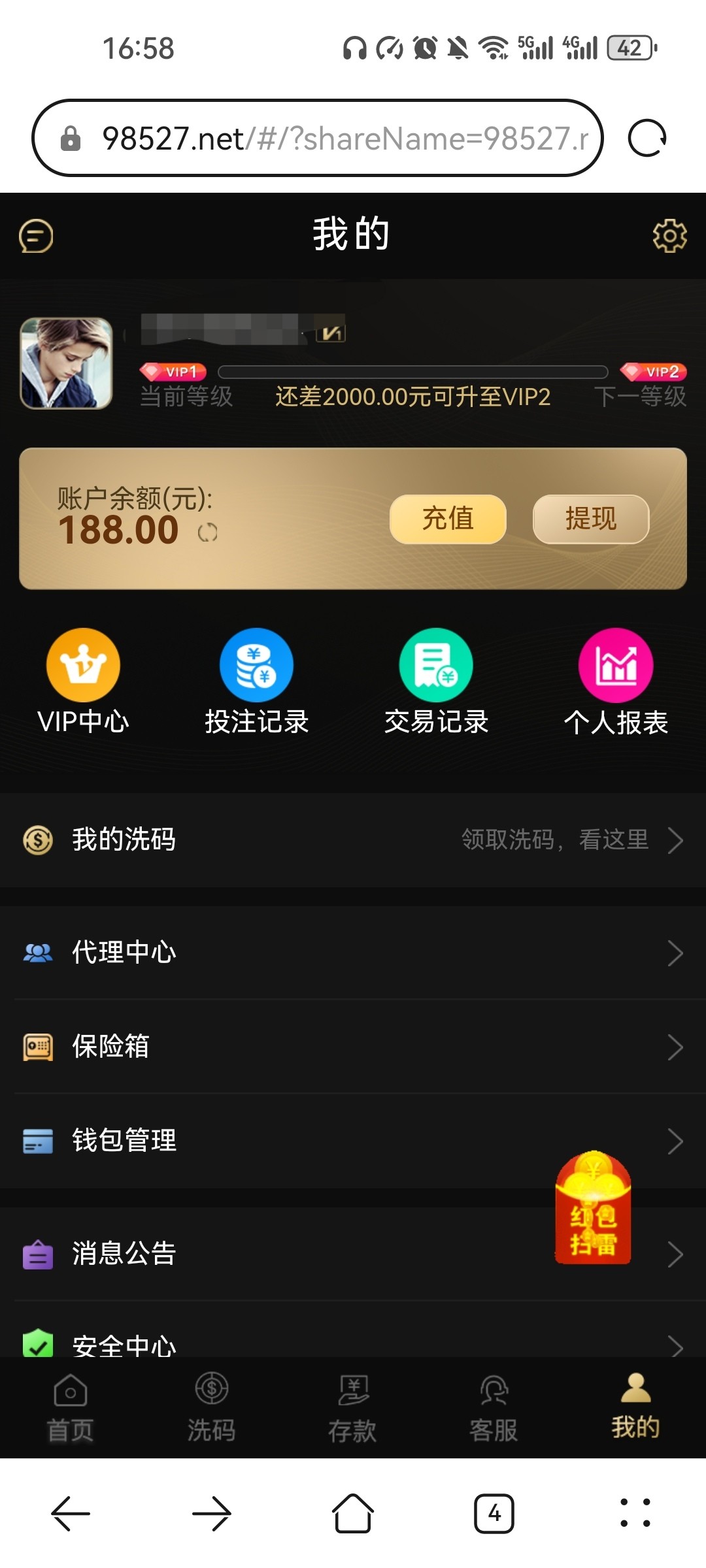This screenshot has width=706, height=1568.
Task: Tap the 充值 recharge button
Action: coord(448,519)
